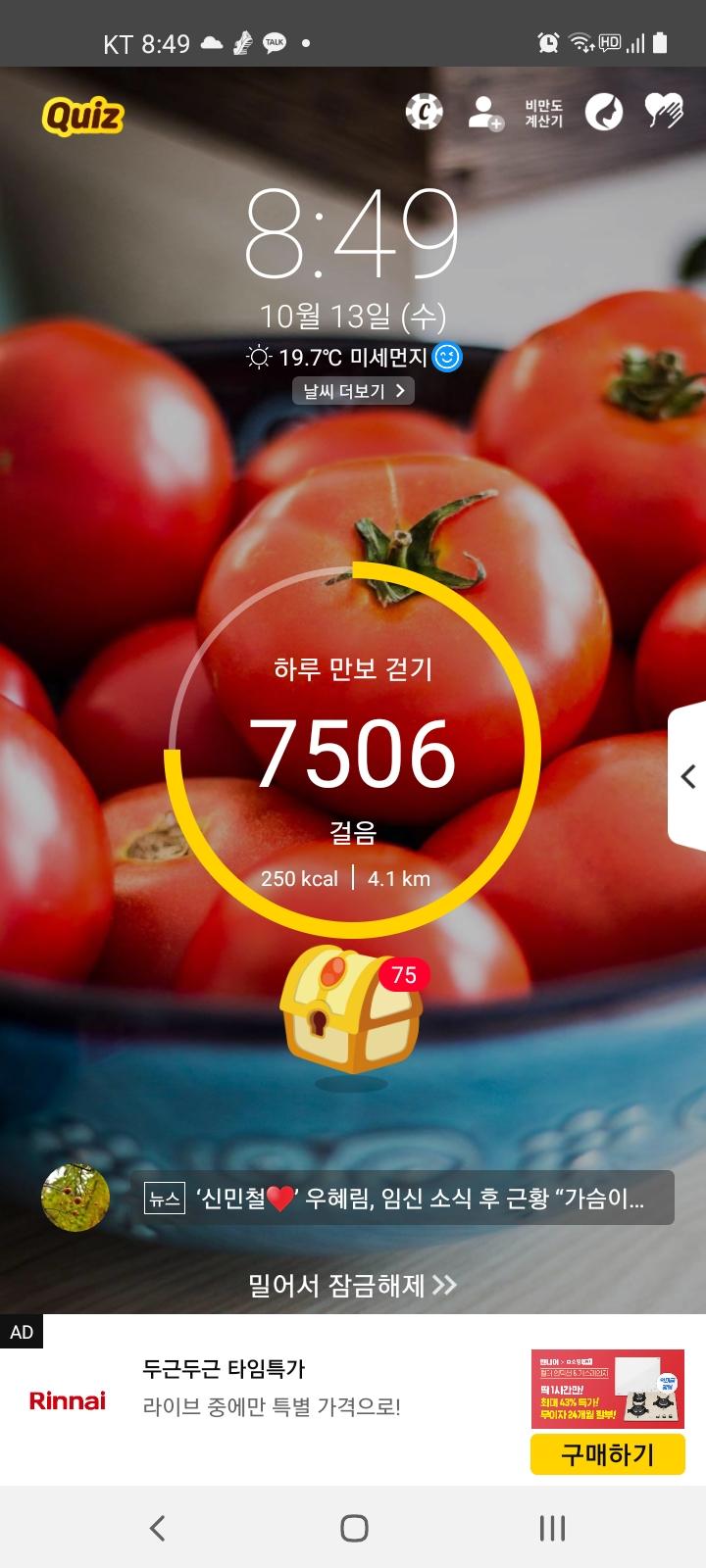Tap the round profile picture beside news
706x1568 pixels.
coord(76,1198)
